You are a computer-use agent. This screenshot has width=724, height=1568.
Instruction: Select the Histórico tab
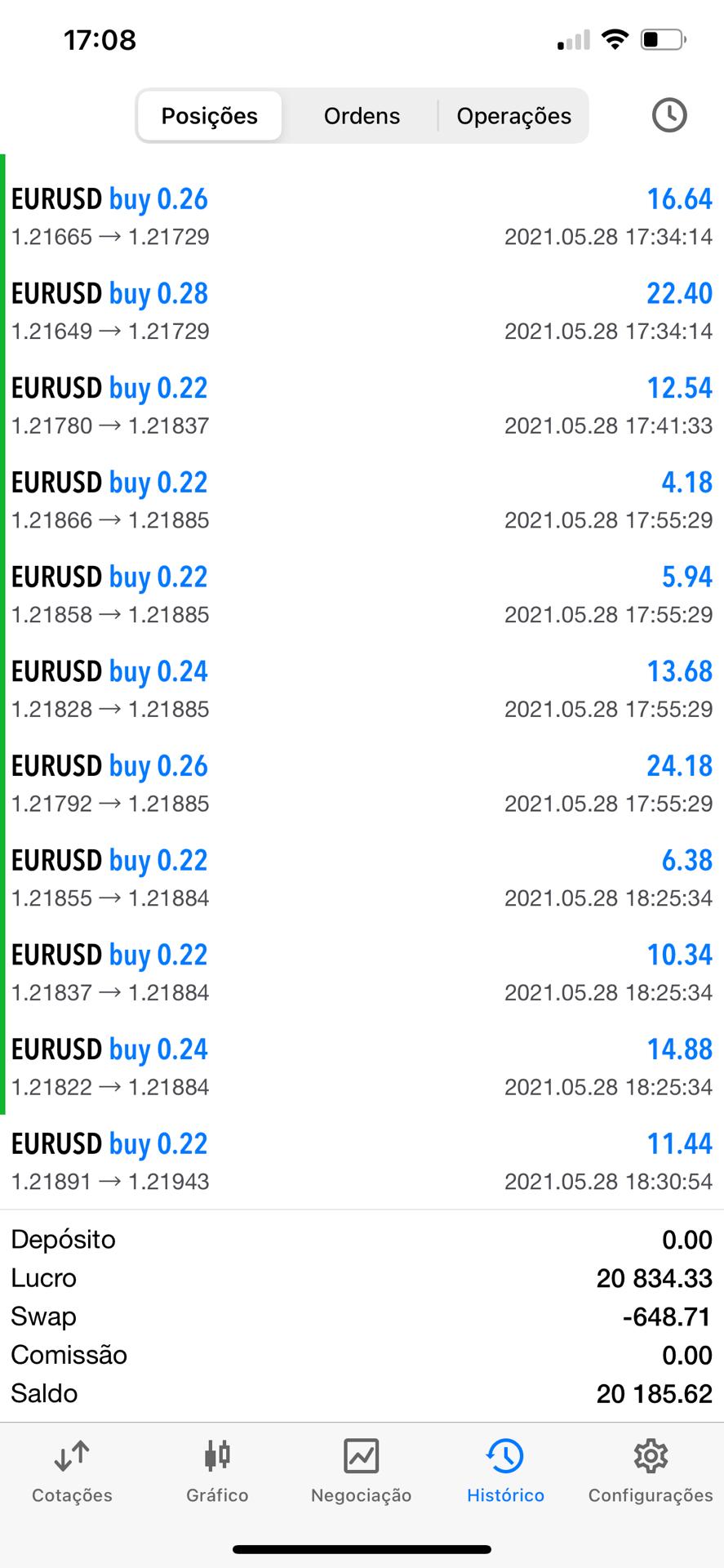coord(505,1472)
